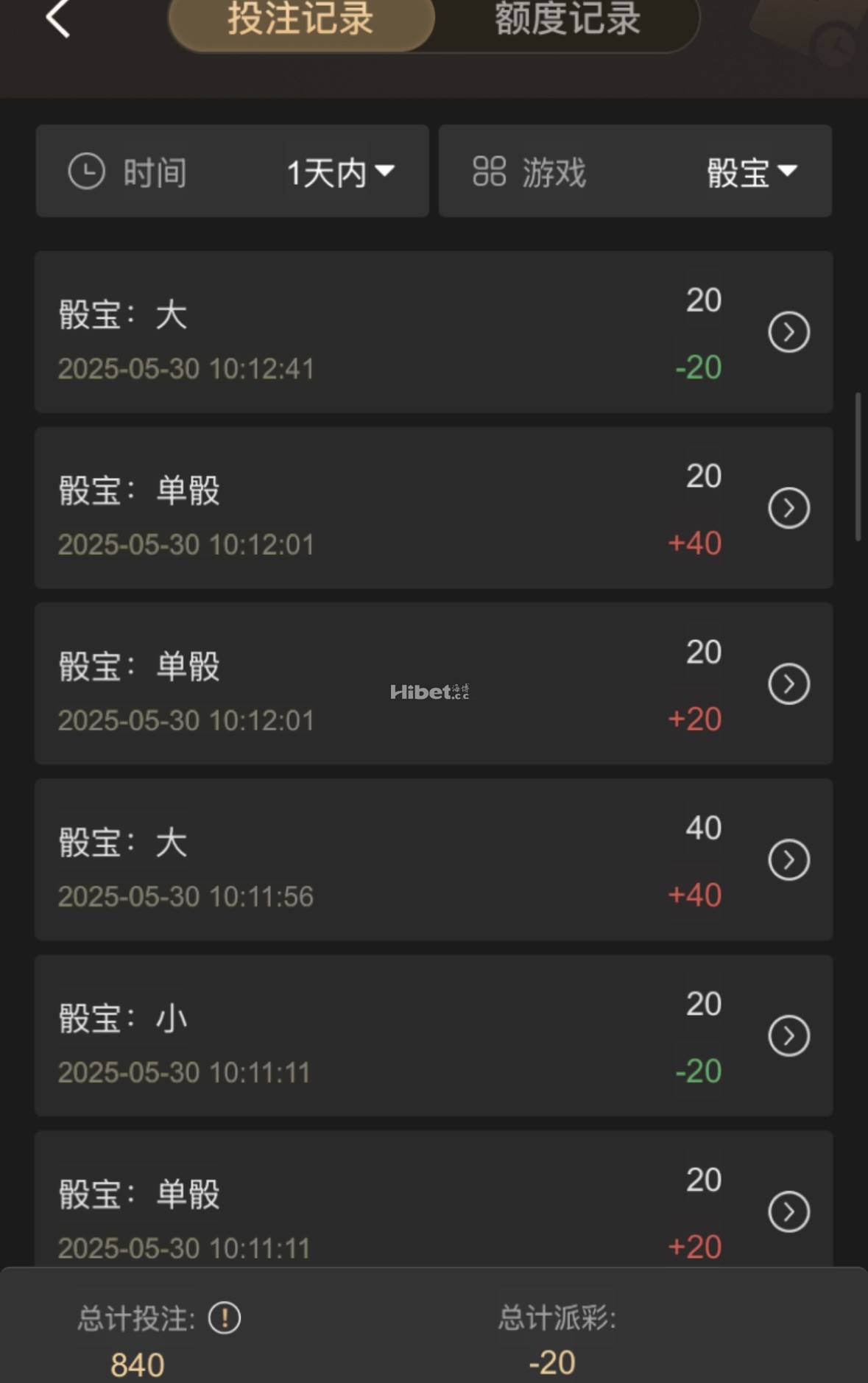Switch to the 额度记录 tab
Image resolution: width=868 pixels, height=1383 pixels.
[567, 20]
